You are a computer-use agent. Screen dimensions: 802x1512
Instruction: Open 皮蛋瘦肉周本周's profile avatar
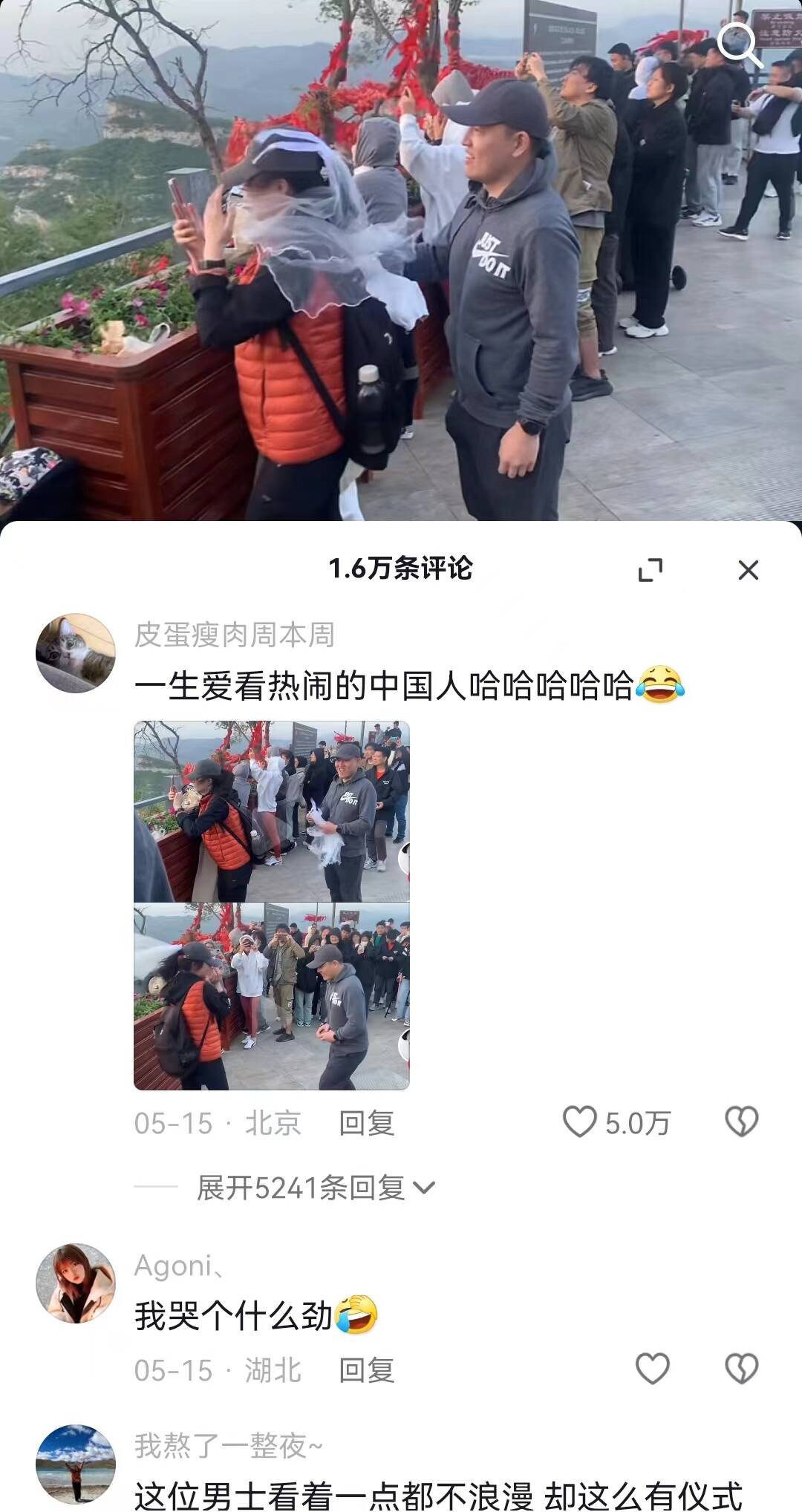point(76,653)
